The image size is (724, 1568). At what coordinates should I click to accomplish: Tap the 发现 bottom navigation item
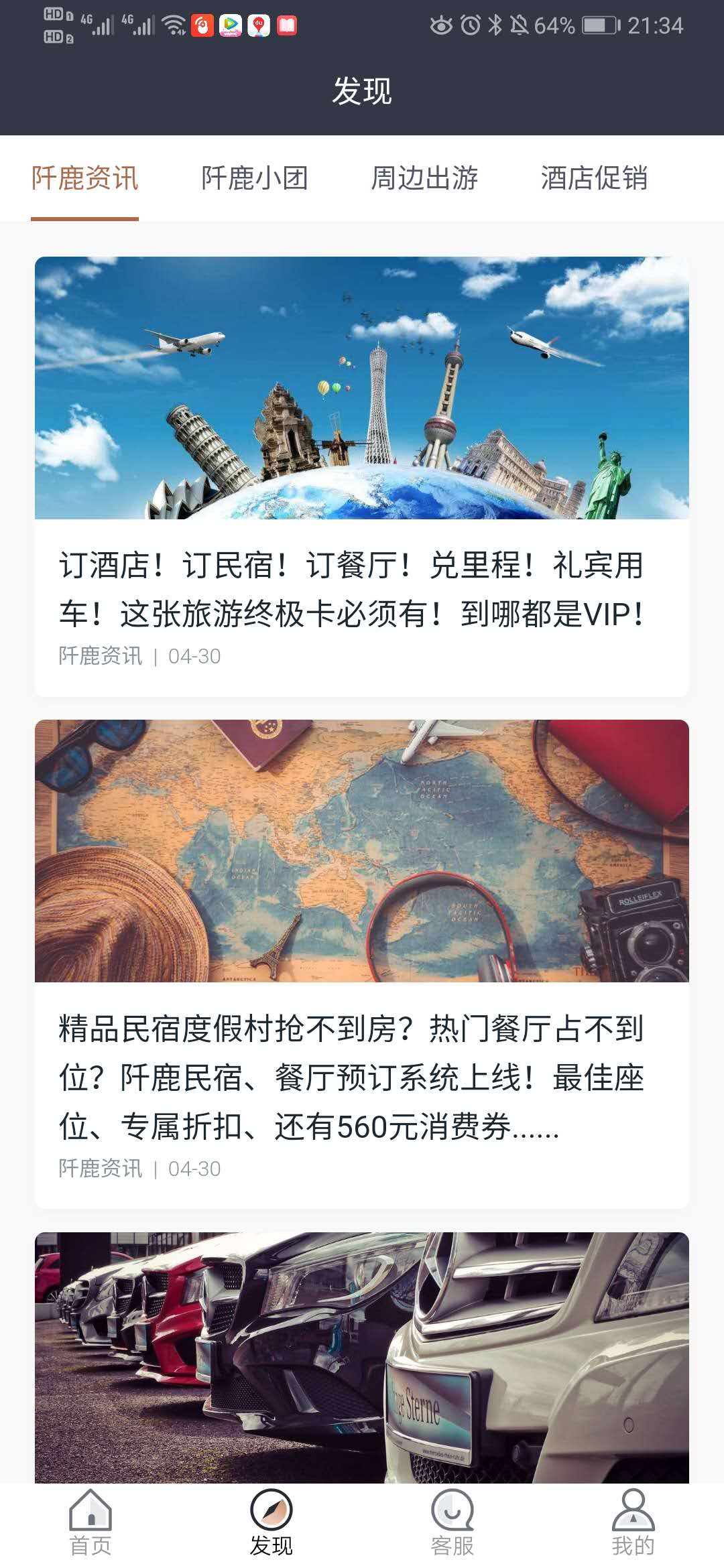(271, 1524)
